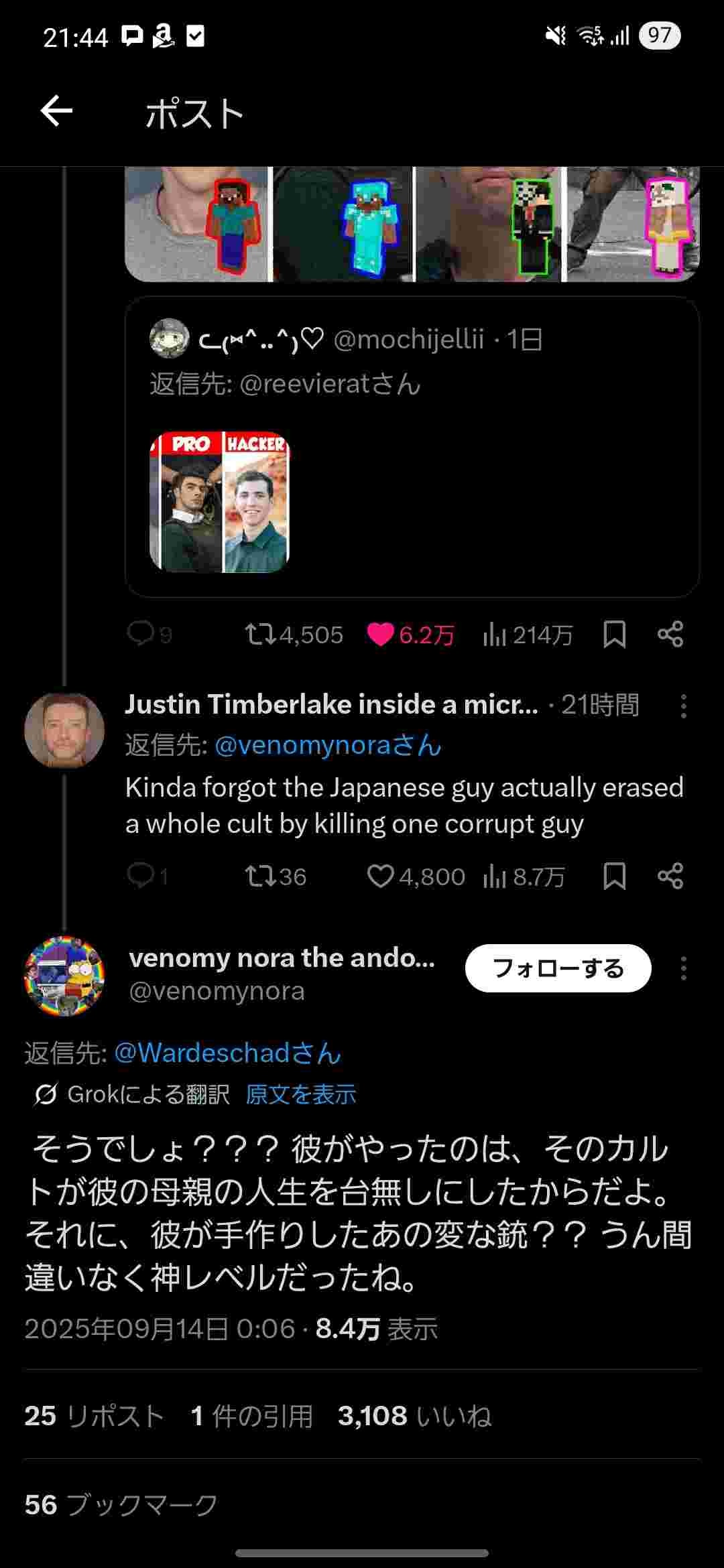Unlike the post with 6.2万 likes
This screenshot has width=724, height=1568.
click(380, 634)
